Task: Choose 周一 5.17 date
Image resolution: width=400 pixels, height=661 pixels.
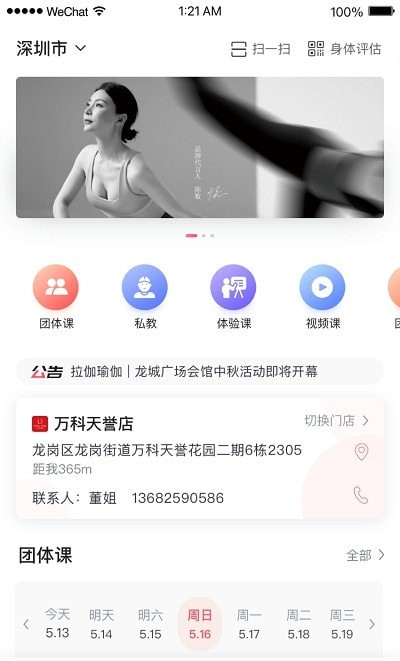Action: pos(249,624)
